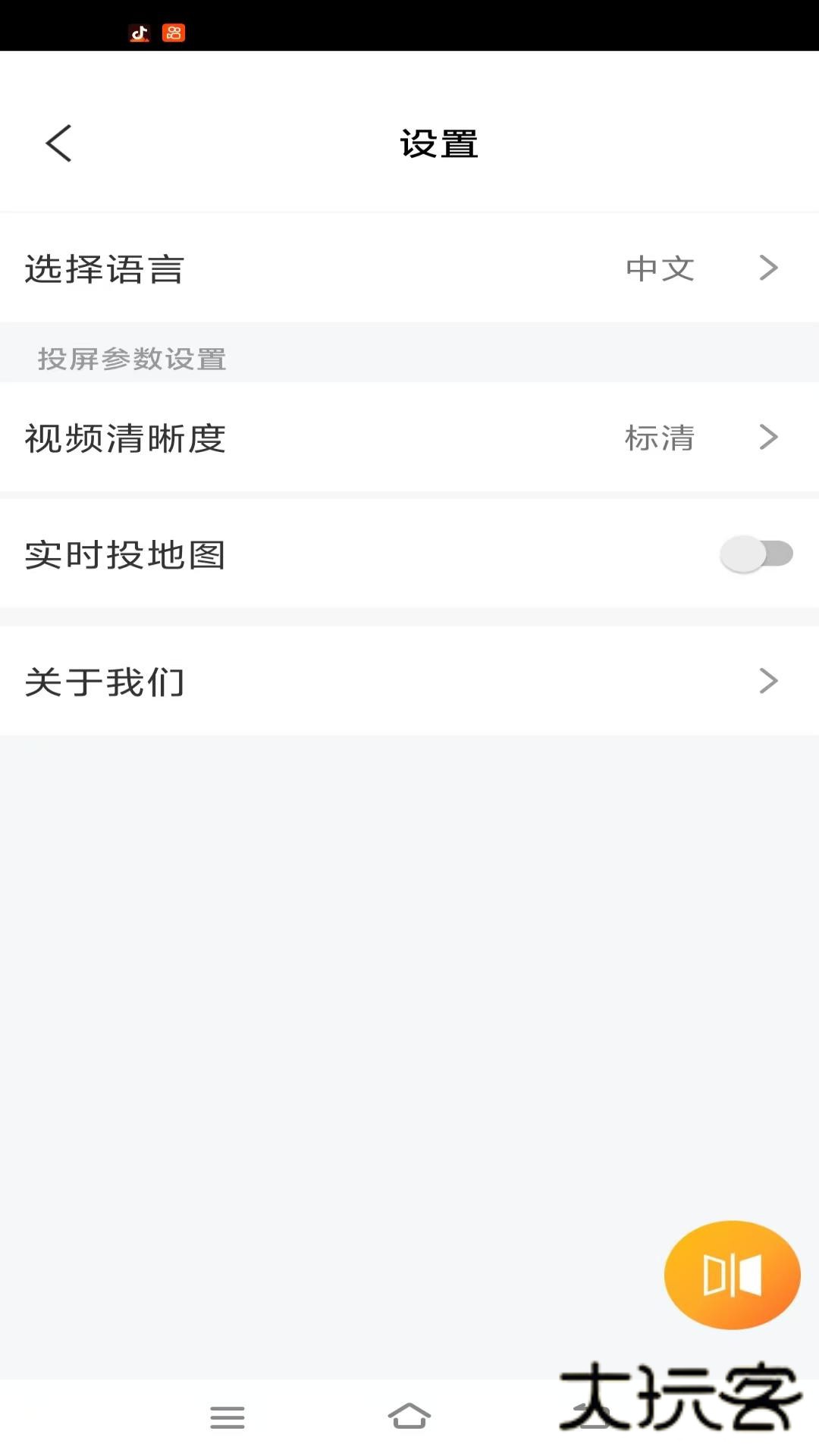Image resolution: width=819 pixels, height=1456 pixels.
Task: Slide the 实时投地图 toggle to the right
Action: (x=756, y=554)
